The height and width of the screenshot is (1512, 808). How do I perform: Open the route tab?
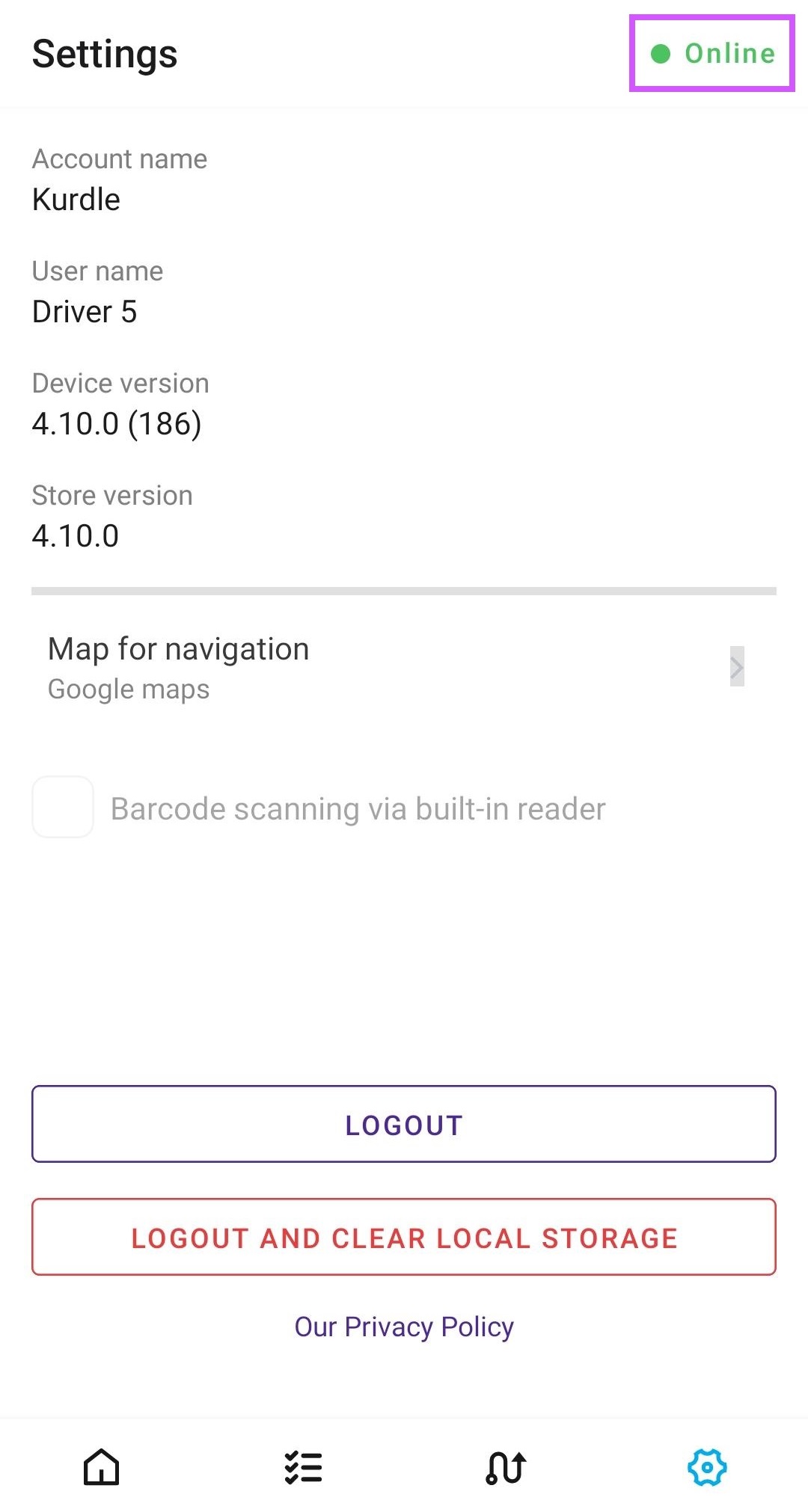tap(506, 1467)
